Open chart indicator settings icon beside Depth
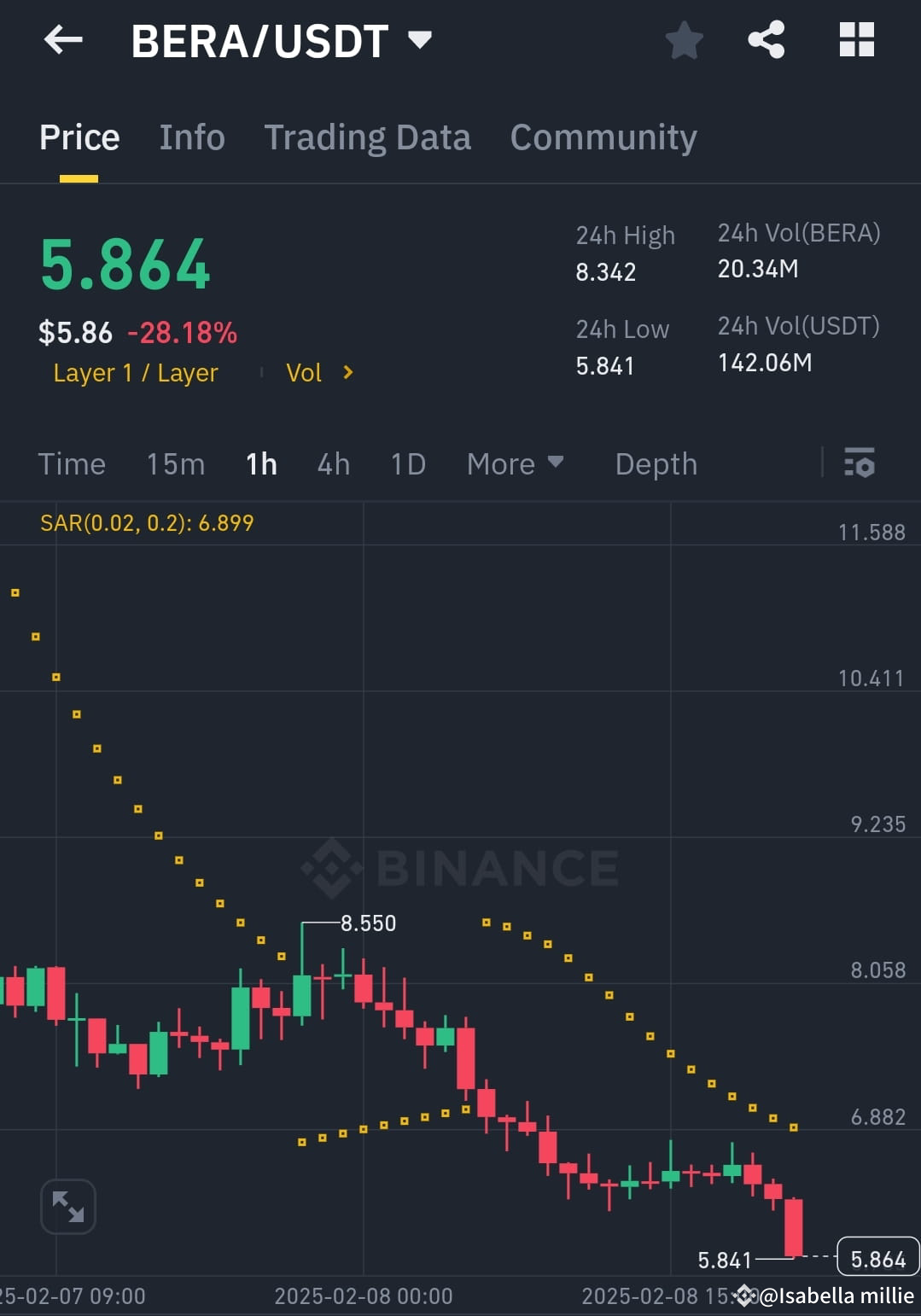 [x=860, y=463]
